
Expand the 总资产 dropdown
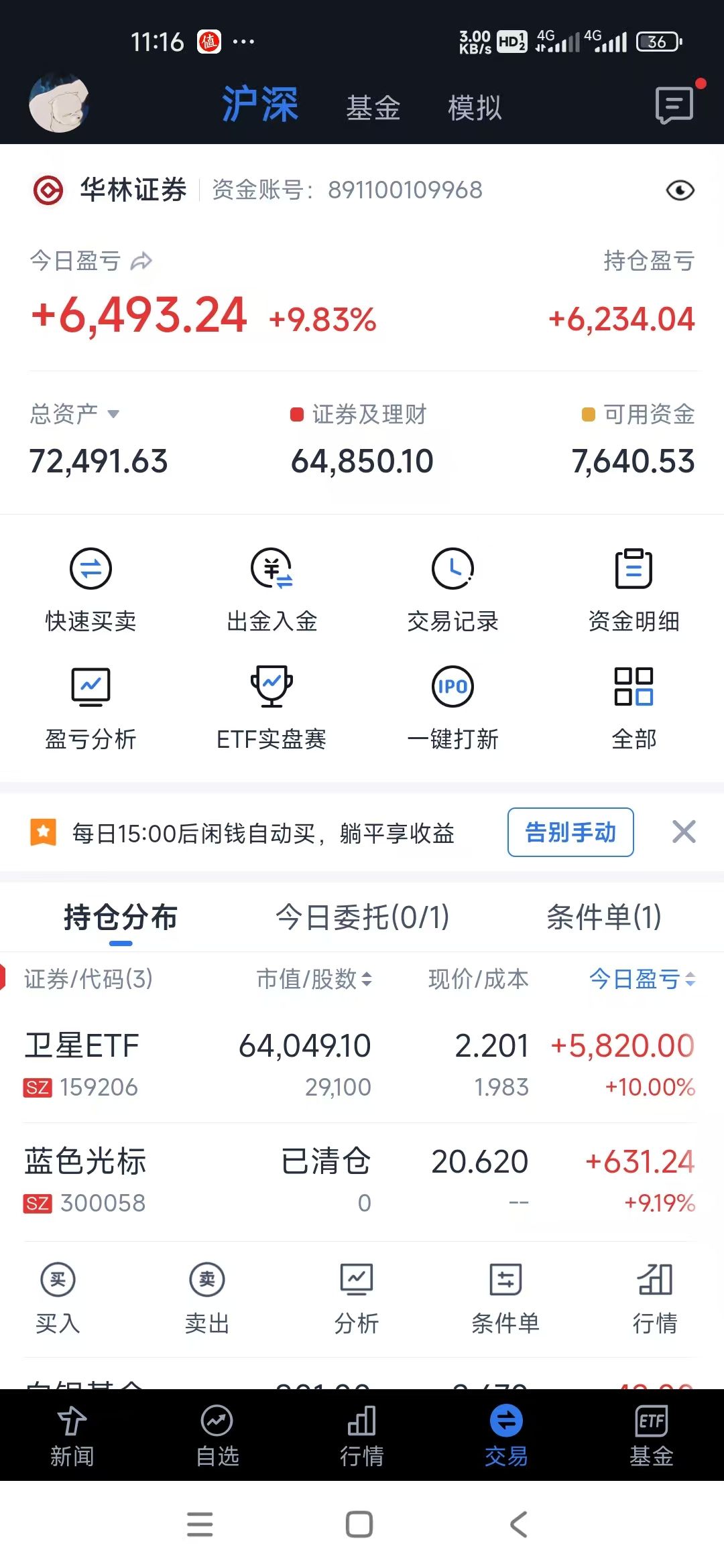pos(113,413)
